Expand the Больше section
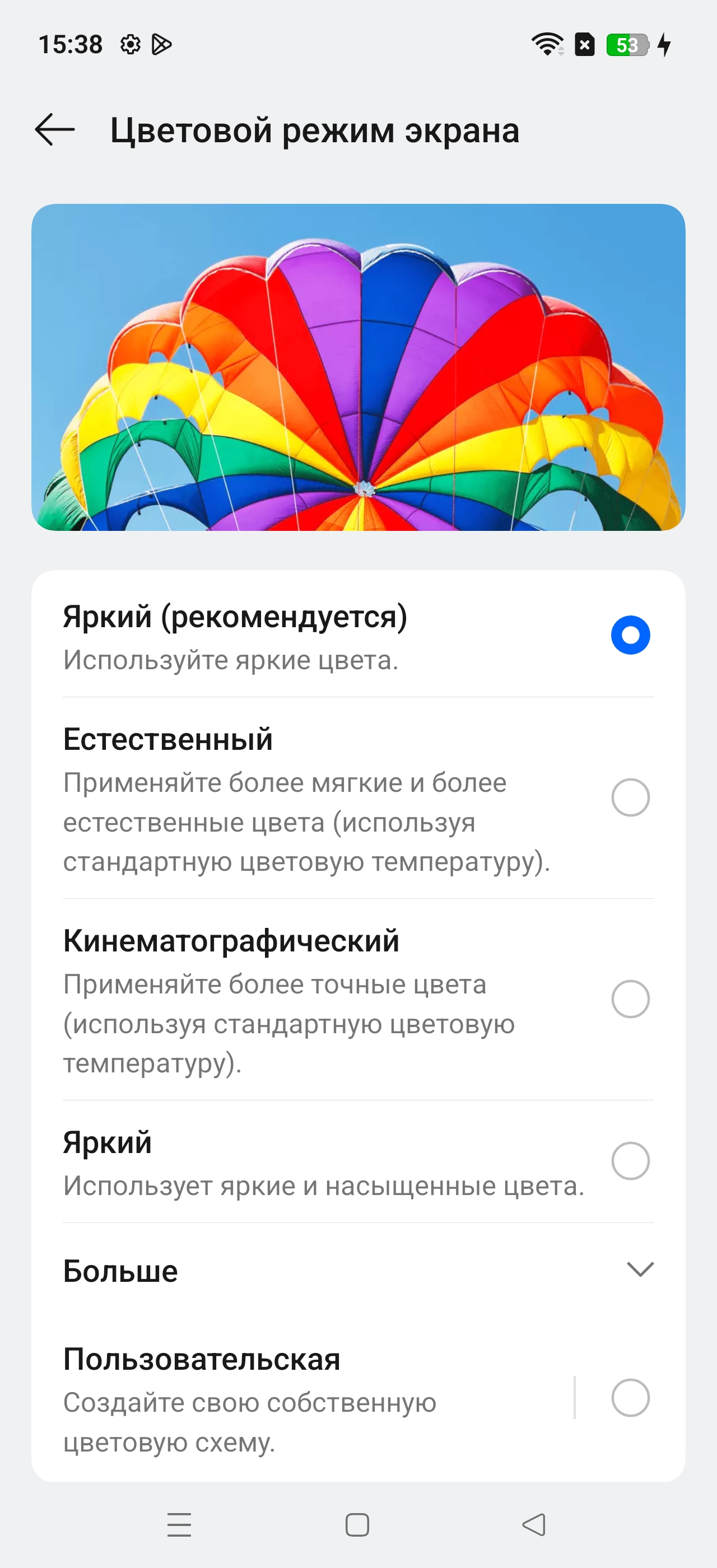The height and width of the screenshot is (1568, 717). coord(640,1269)
